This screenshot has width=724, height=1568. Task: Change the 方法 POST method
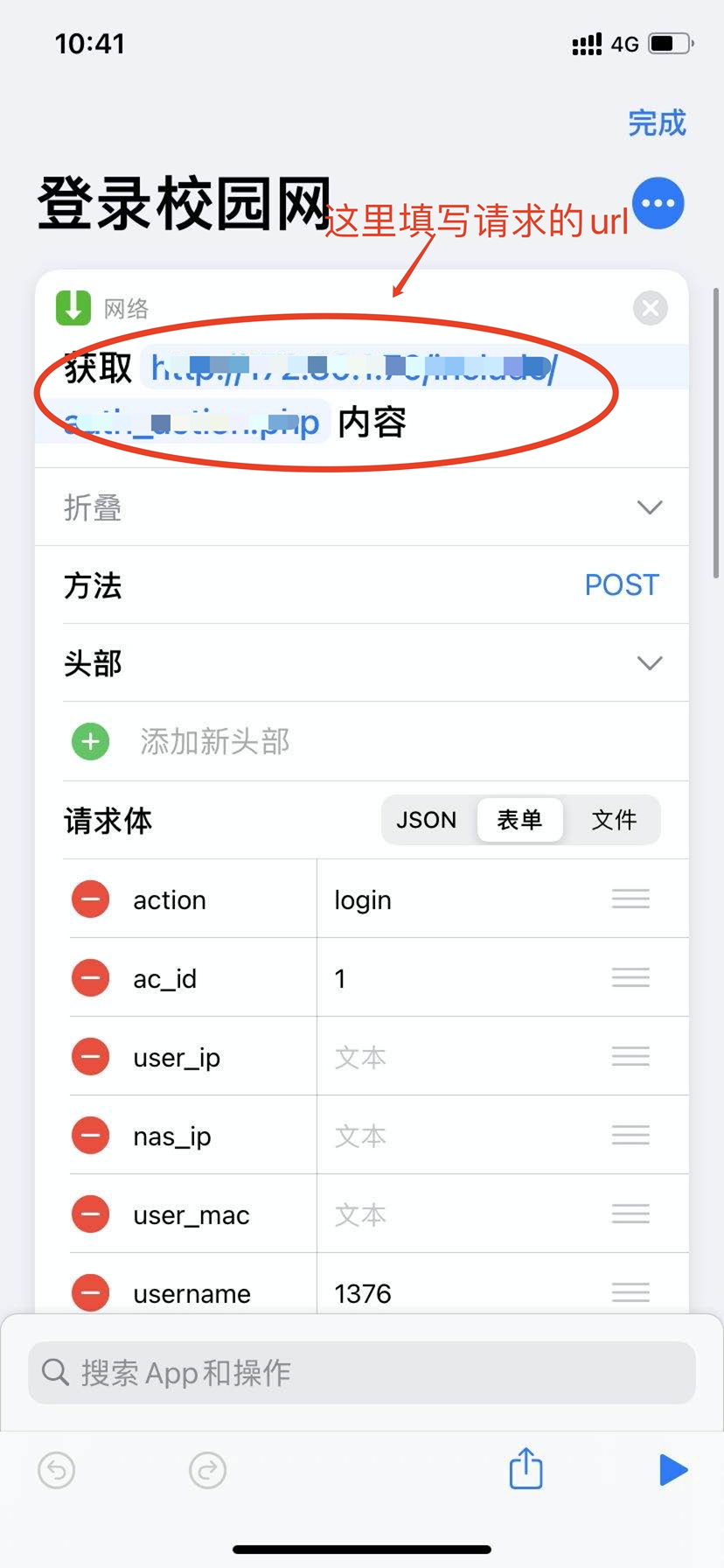[621, 584]
